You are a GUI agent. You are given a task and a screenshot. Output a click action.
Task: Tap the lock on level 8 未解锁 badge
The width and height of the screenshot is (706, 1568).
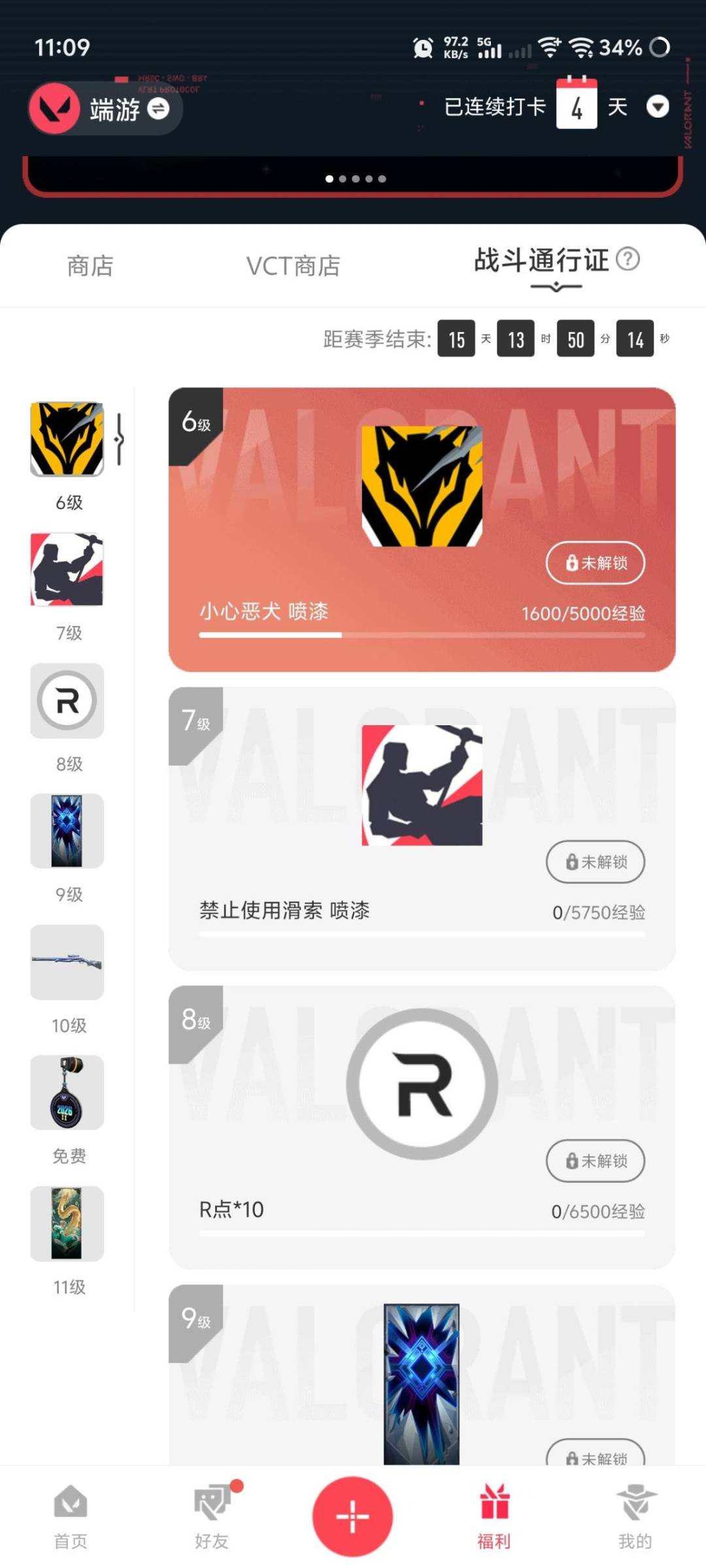point(571,1161)
